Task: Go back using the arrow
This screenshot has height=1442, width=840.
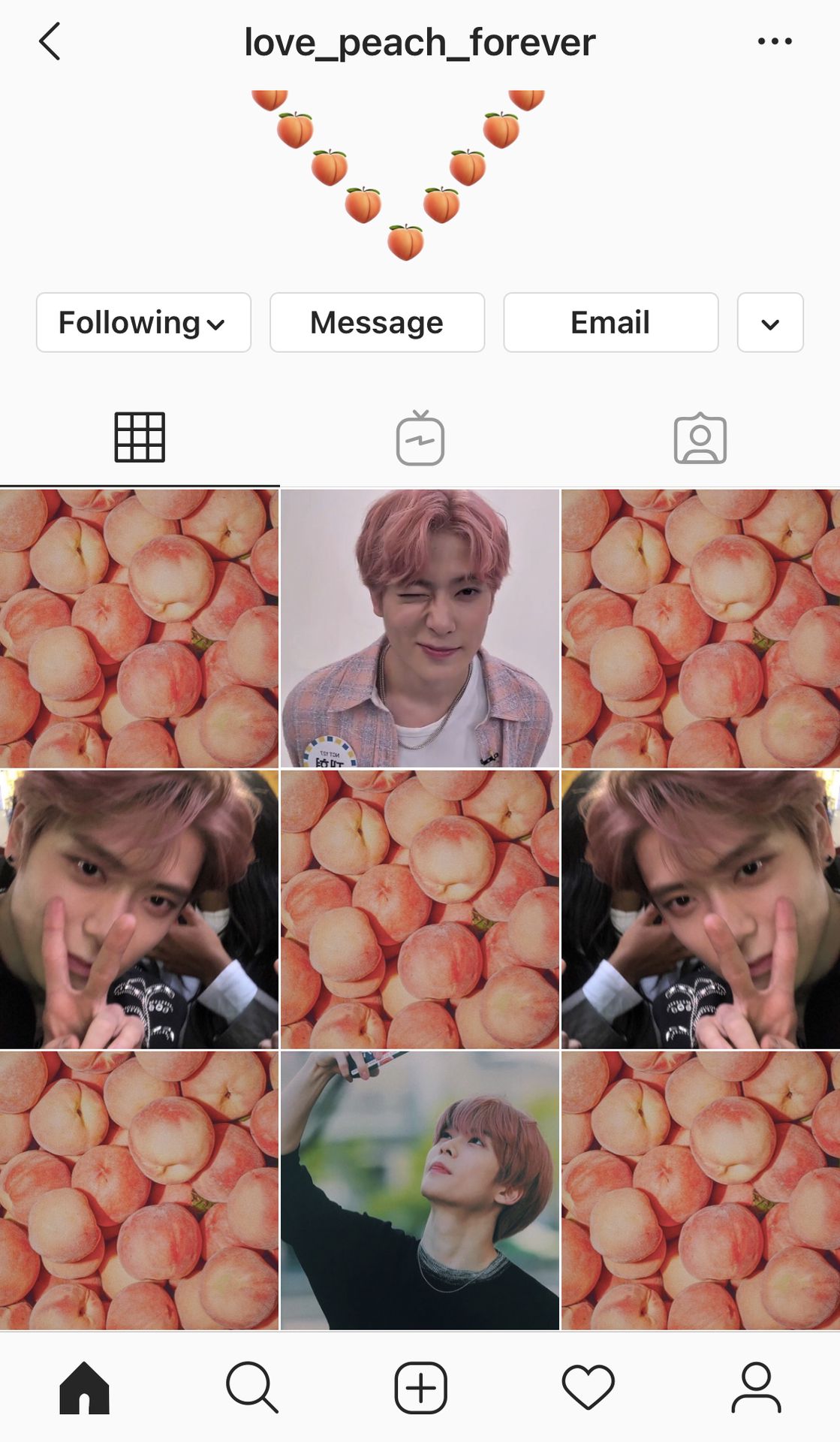Action: click(50, 41)
